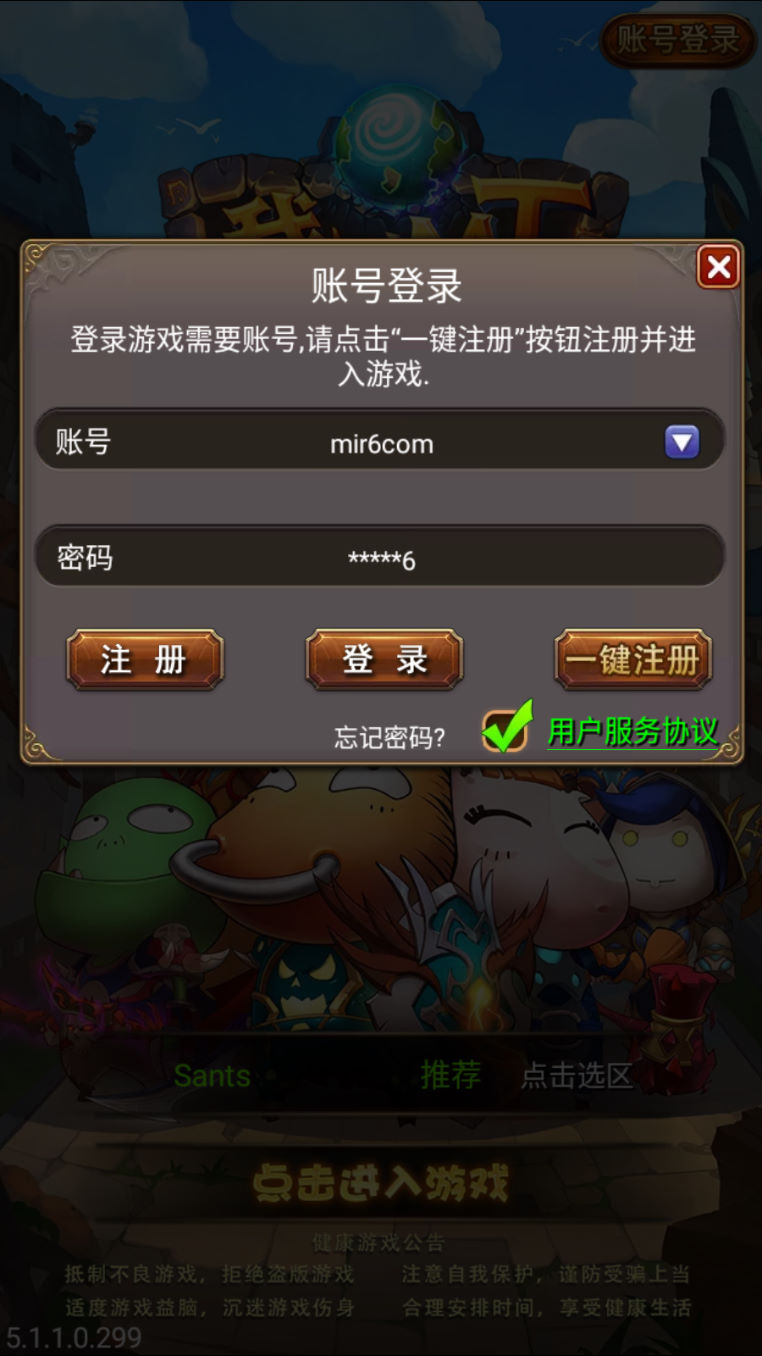The width and height of the screenshot is (762, 1356).
Task: Use 一键注册 quick registration
Action: pos(633,660)
